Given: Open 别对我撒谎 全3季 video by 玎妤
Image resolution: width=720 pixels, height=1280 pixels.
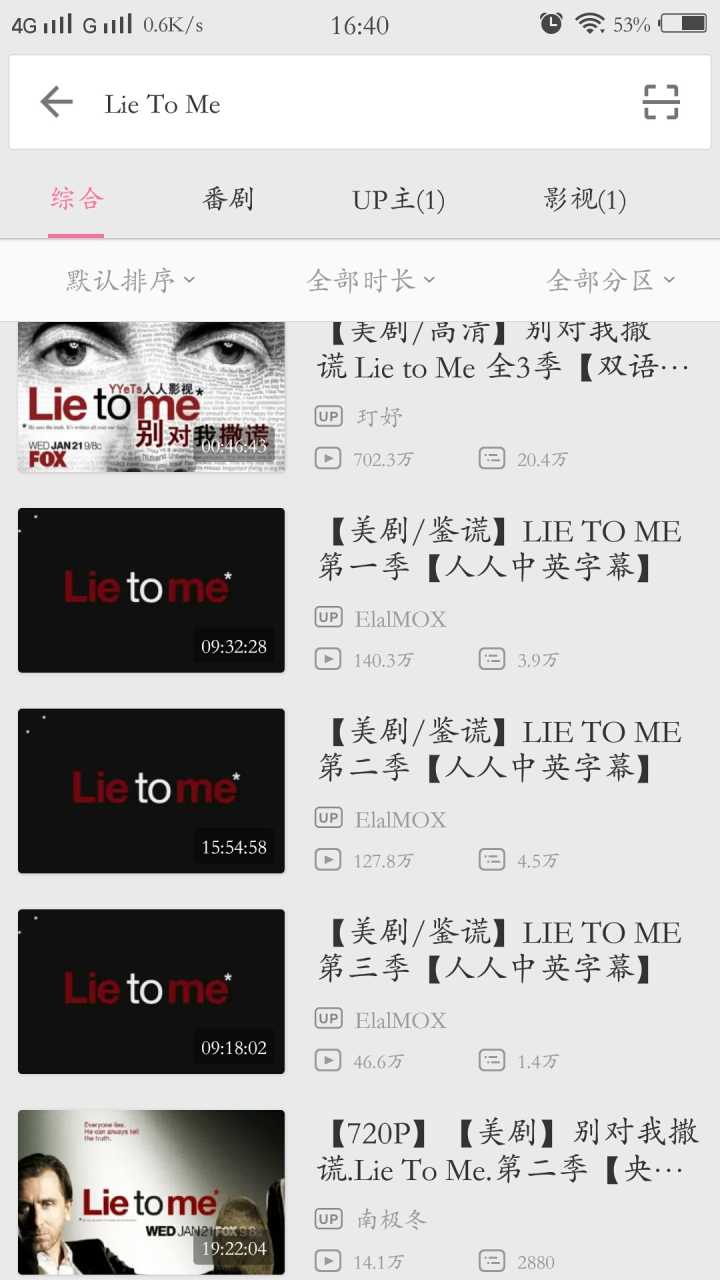Looking at the screenshot, I should pos(360,397).
